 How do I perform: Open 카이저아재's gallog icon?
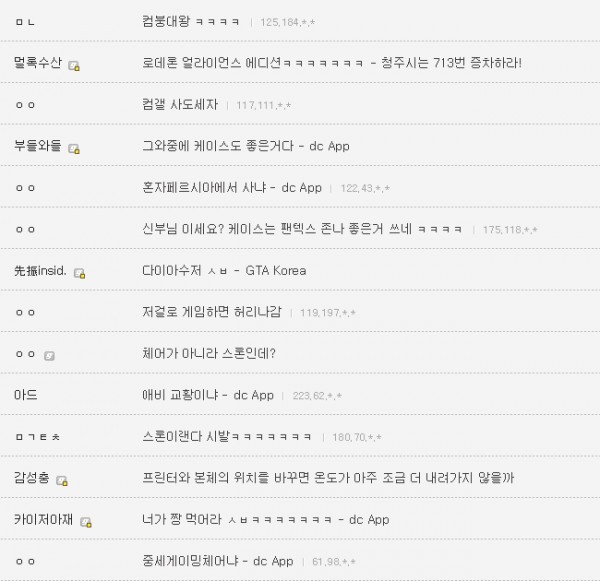tap(86, 522)
